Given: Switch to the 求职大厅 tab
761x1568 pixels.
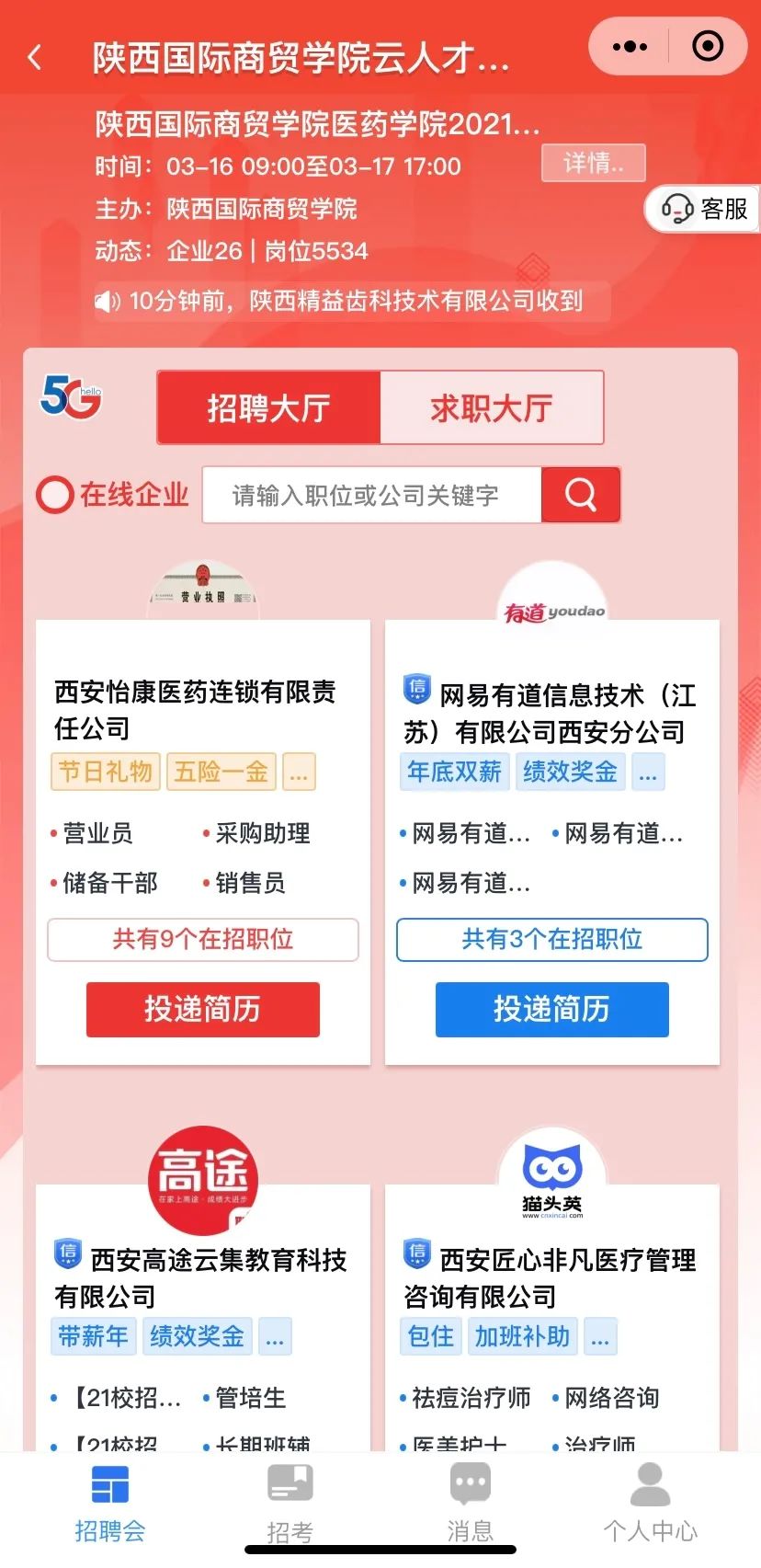Looking at the screenshot, I should 492,407.
